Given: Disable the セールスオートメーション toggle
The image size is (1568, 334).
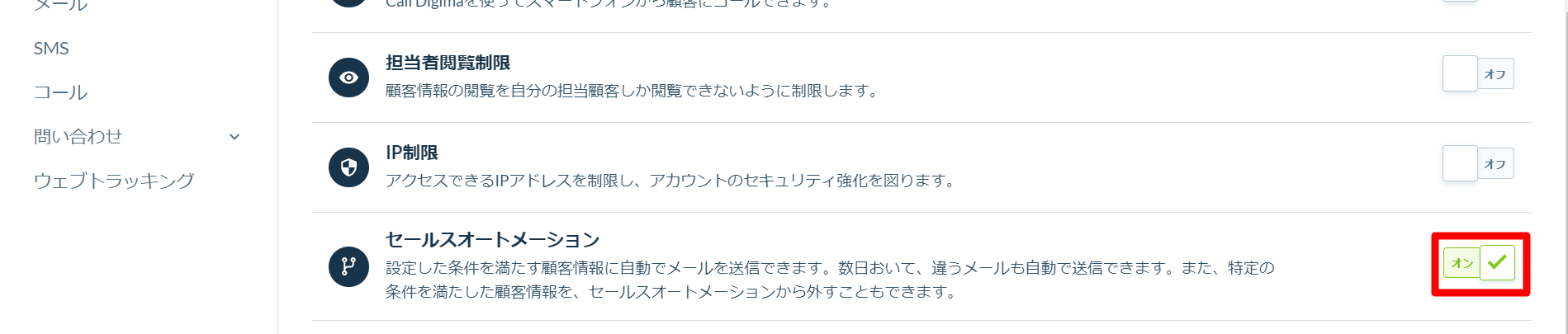Looking at the screenshot, I should tap(1479, 263).
